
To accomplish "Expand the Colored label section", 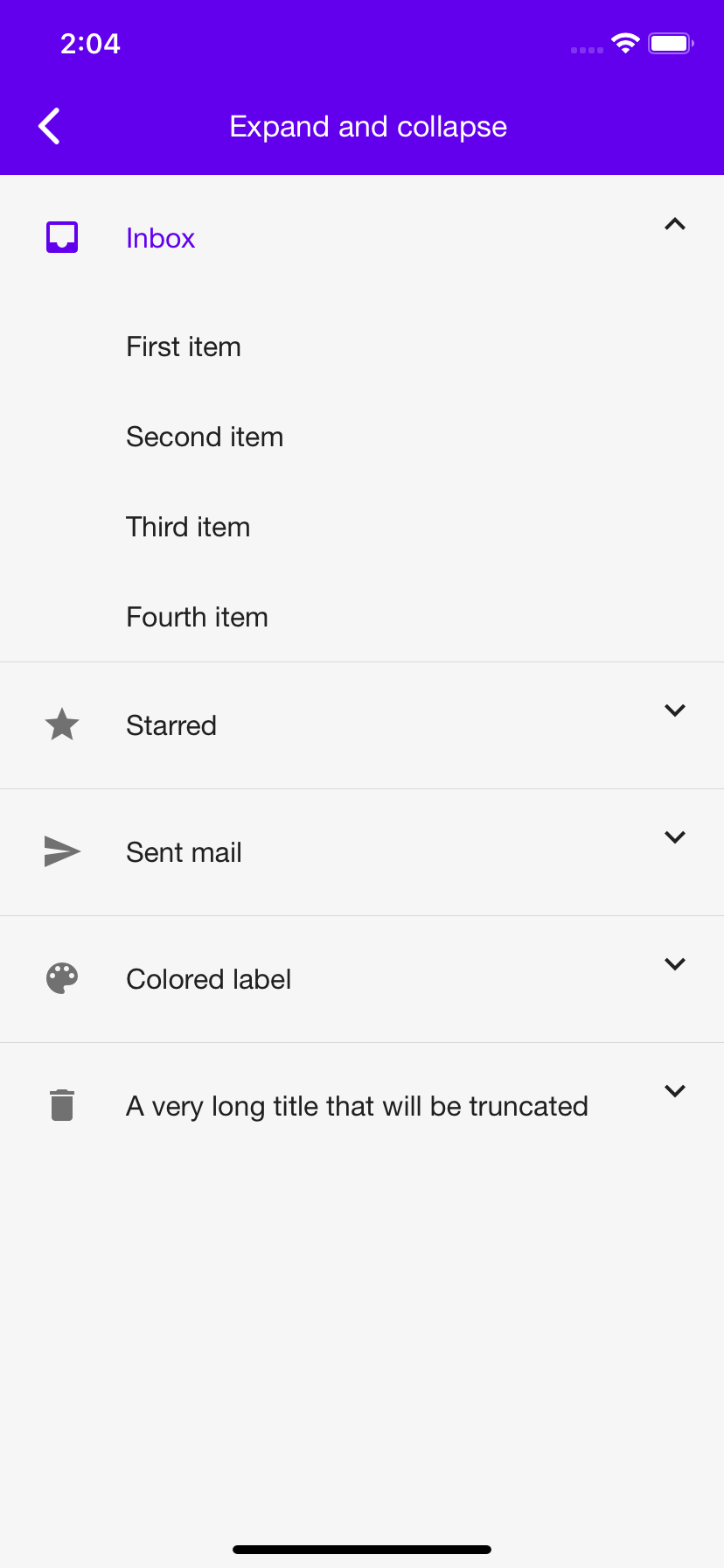I will (x=674, y=963).
